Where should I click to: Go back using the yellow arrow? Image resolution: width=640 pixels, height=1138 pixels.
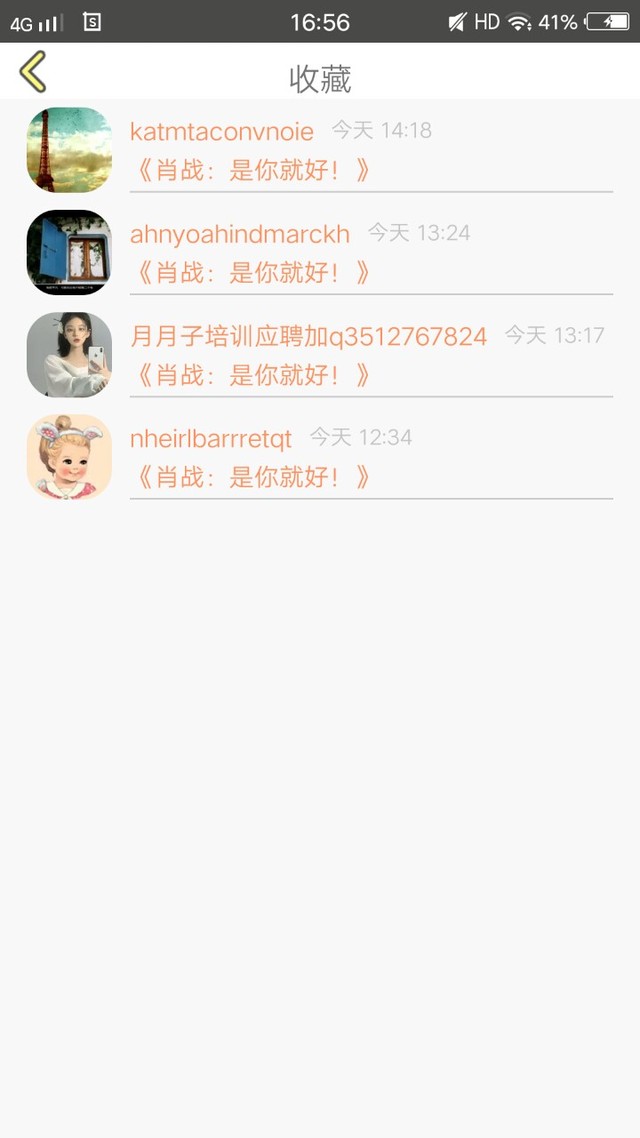[33, 71]
